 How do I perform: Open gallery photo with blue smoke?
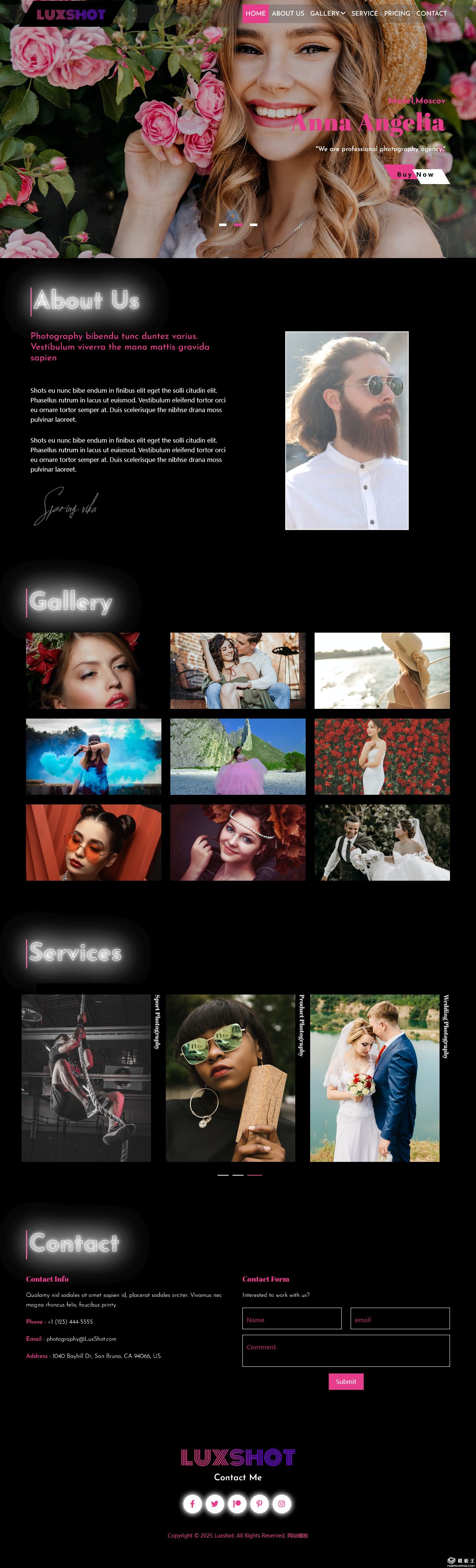(93, 756)
